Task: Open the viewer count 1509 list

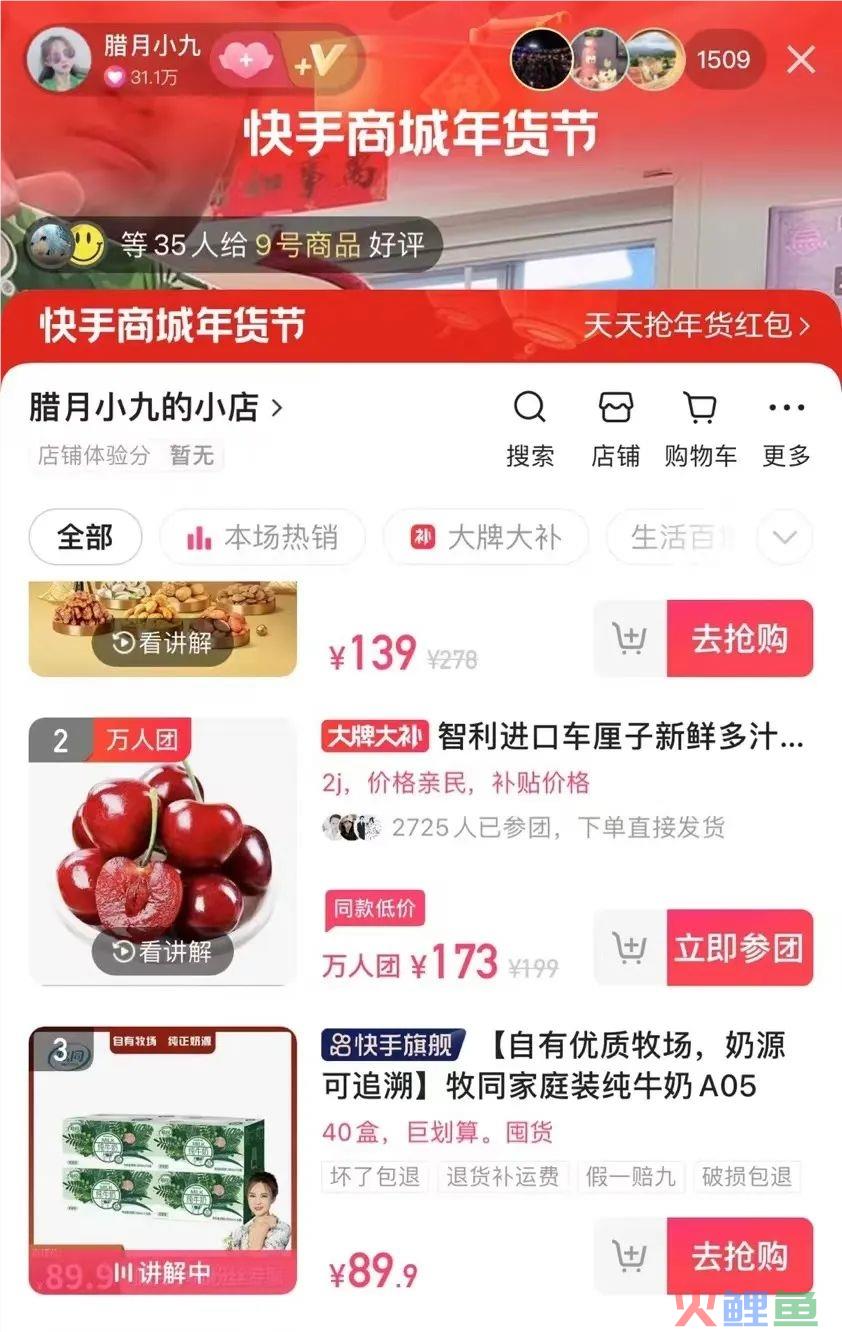Action: tap(723, 60)
